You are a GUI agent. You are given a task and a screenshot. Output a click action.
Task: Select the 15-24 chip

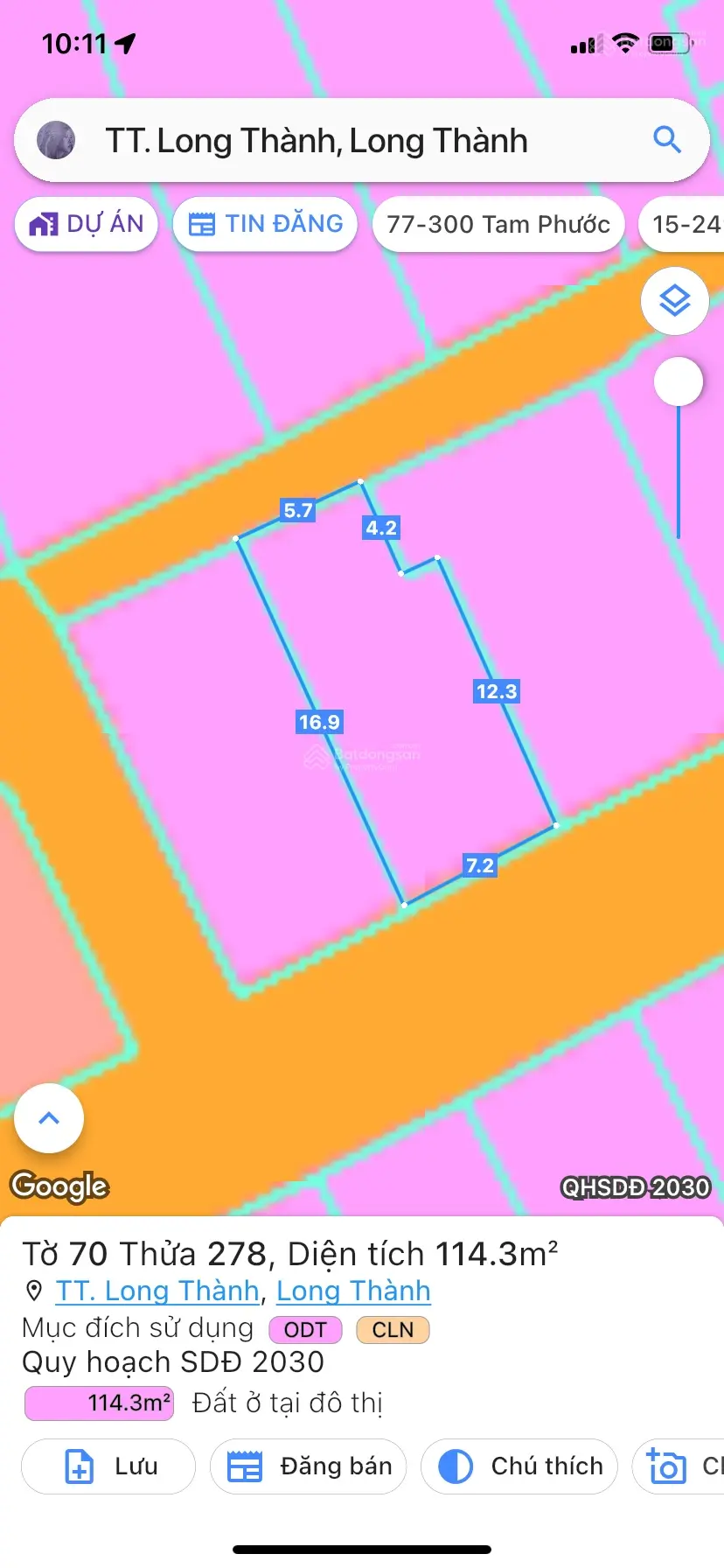pos(686,225)
